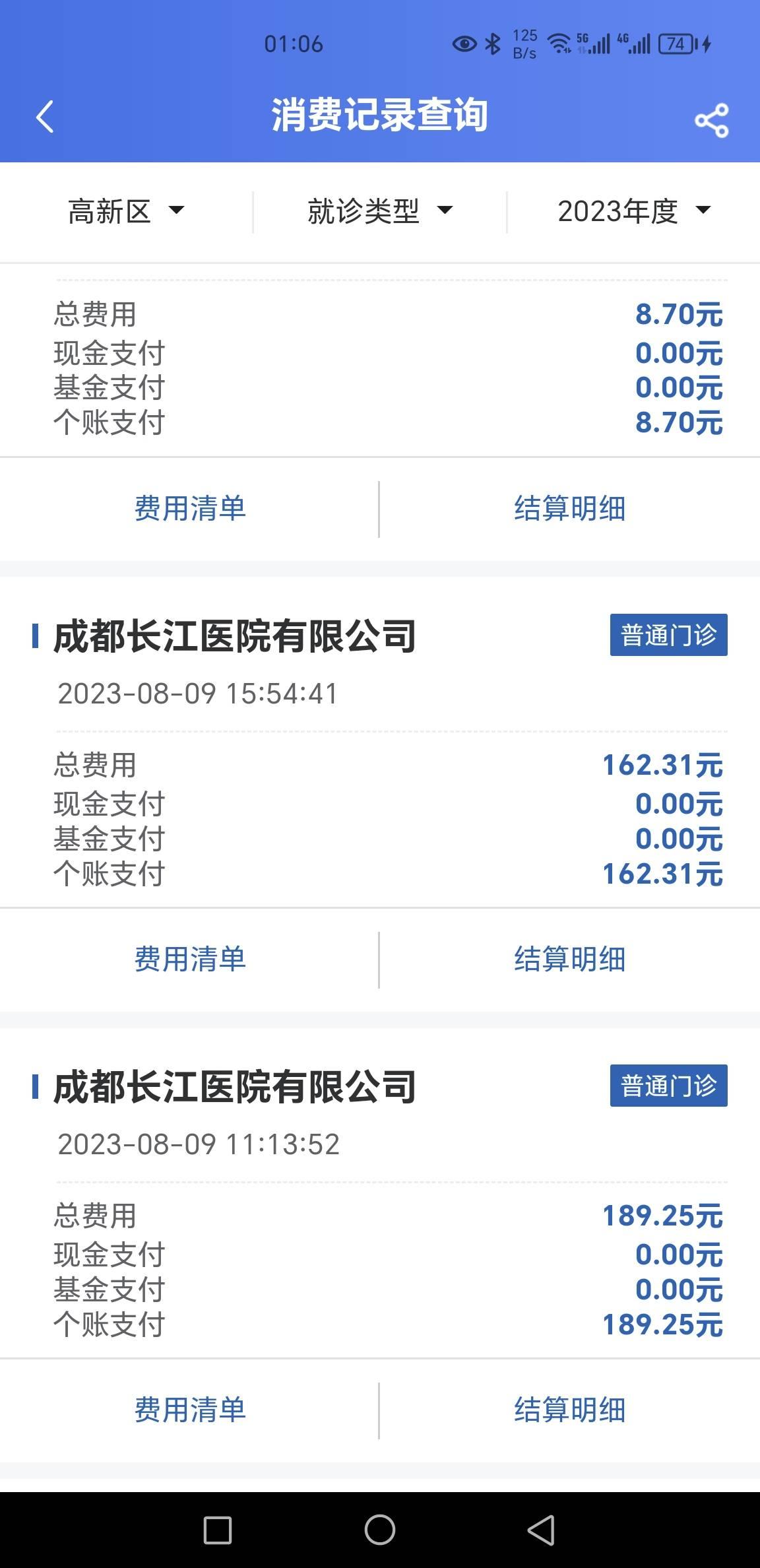Share the consumption records

(x=711, y=120)
